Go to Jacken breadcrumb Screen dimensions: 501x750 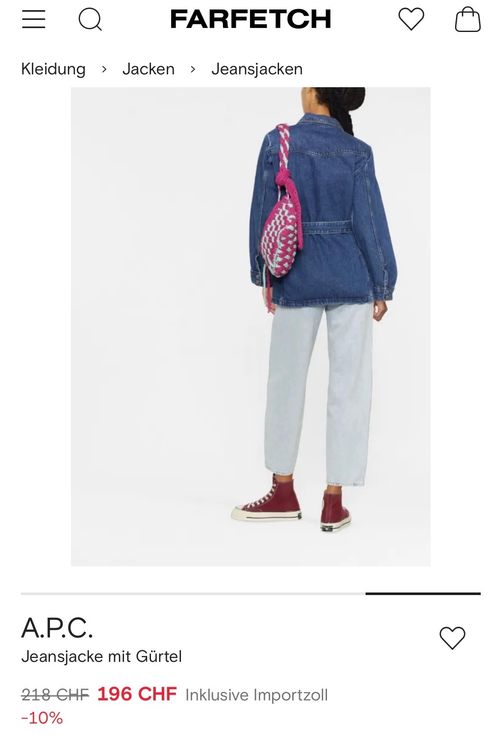click(x=148, y=69)
